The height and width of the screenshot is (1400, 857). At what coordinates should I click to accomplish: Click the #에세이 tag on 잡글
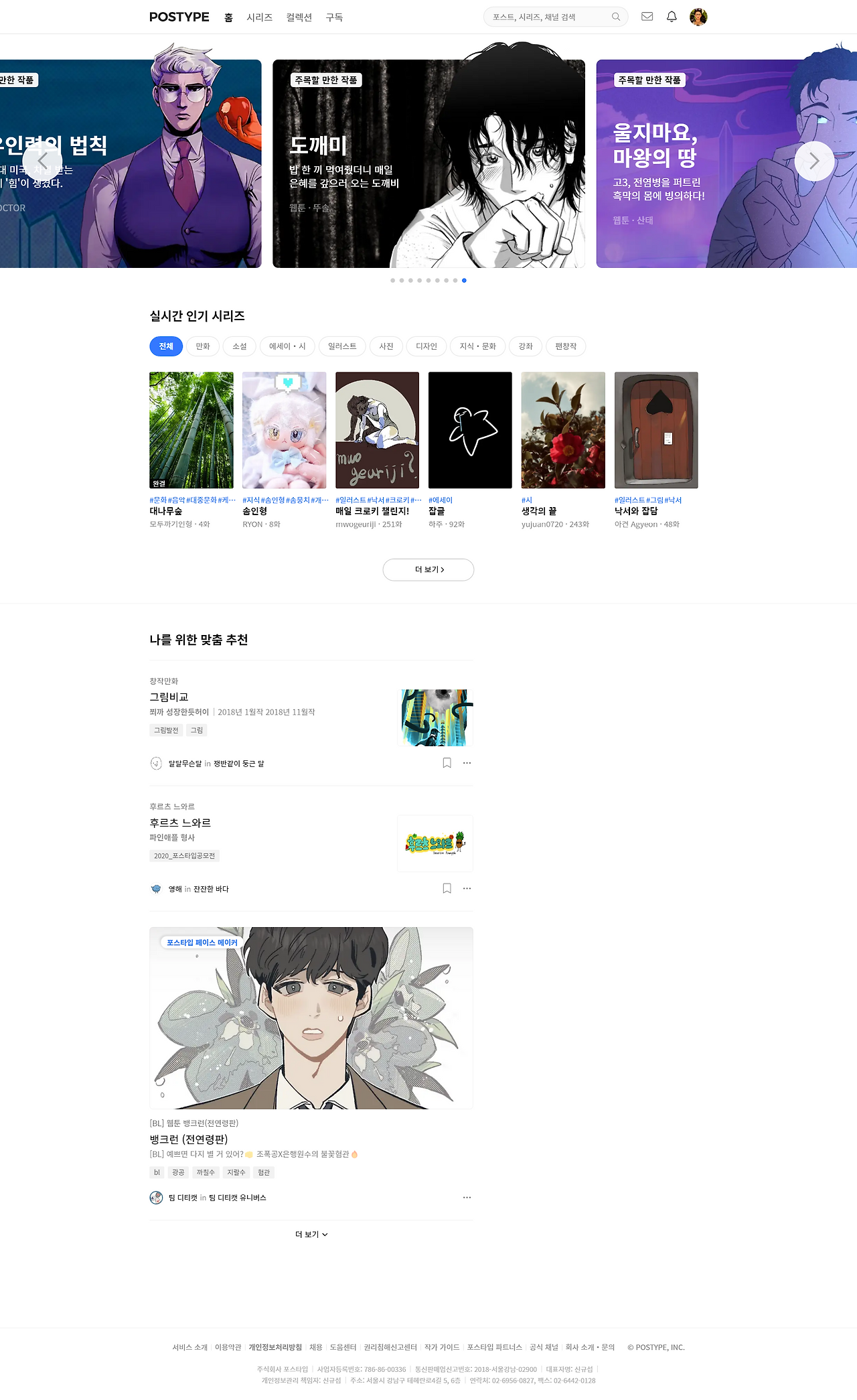point(439,499)
